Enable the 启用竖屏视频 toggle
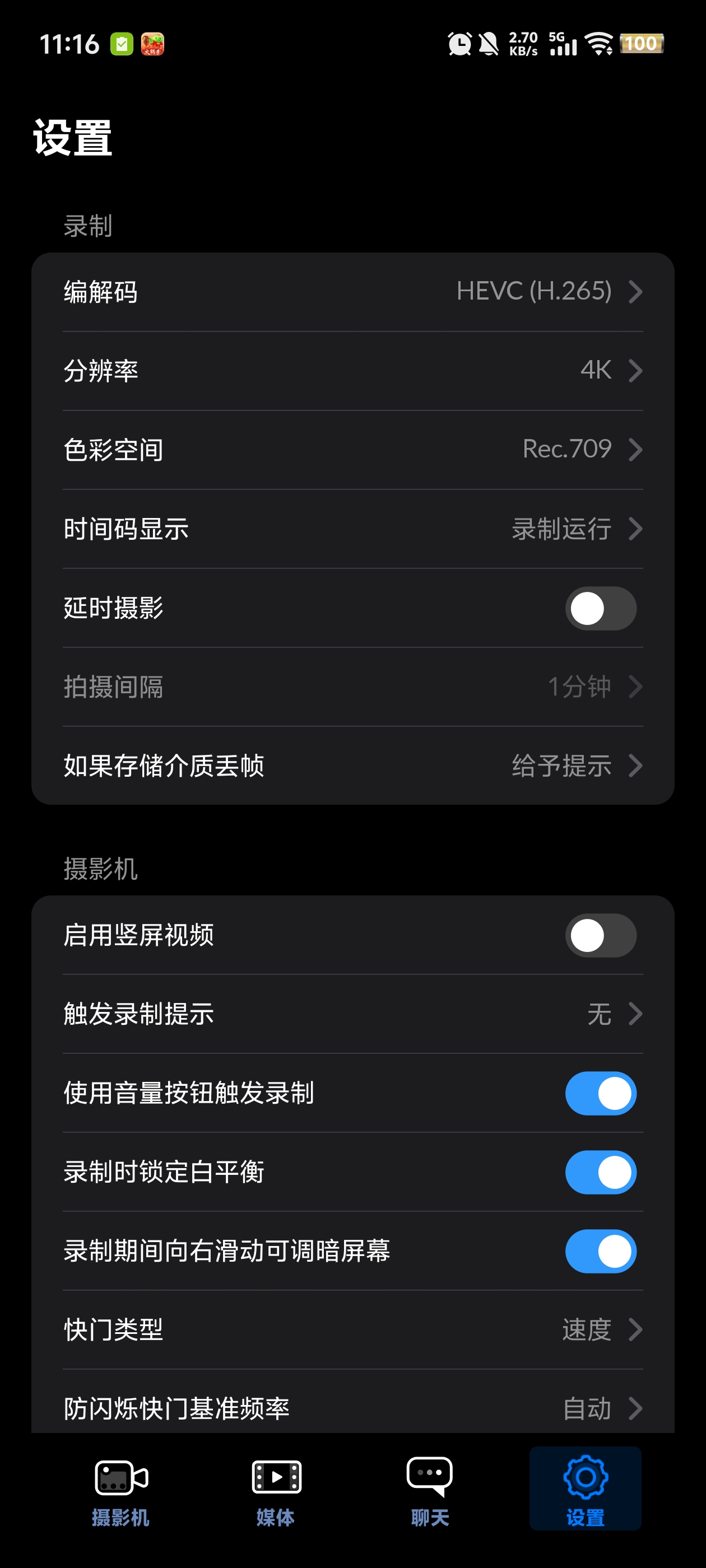Screen dimensions: 706x1568 pos(601,936)
